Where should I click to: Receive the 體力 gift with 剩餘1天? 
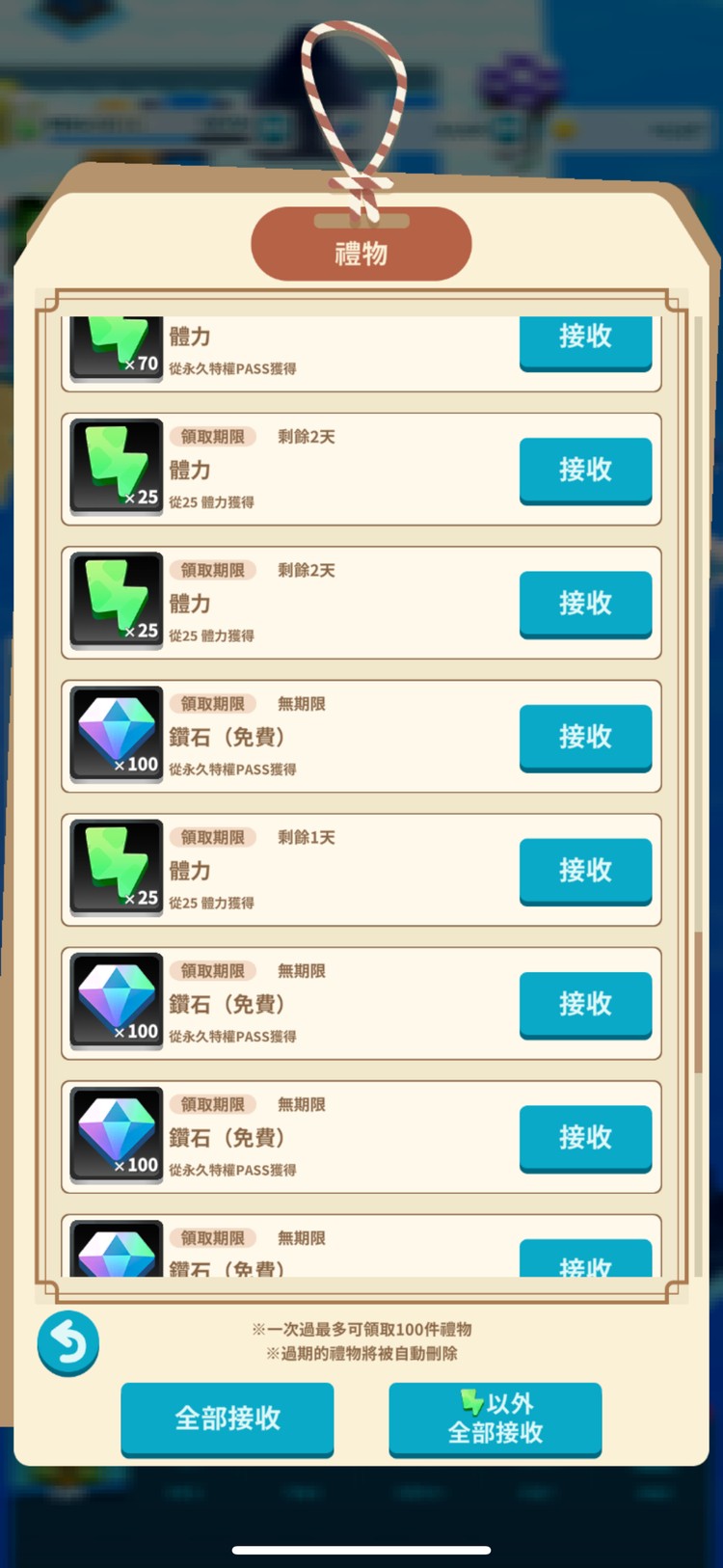click(585, 872)
